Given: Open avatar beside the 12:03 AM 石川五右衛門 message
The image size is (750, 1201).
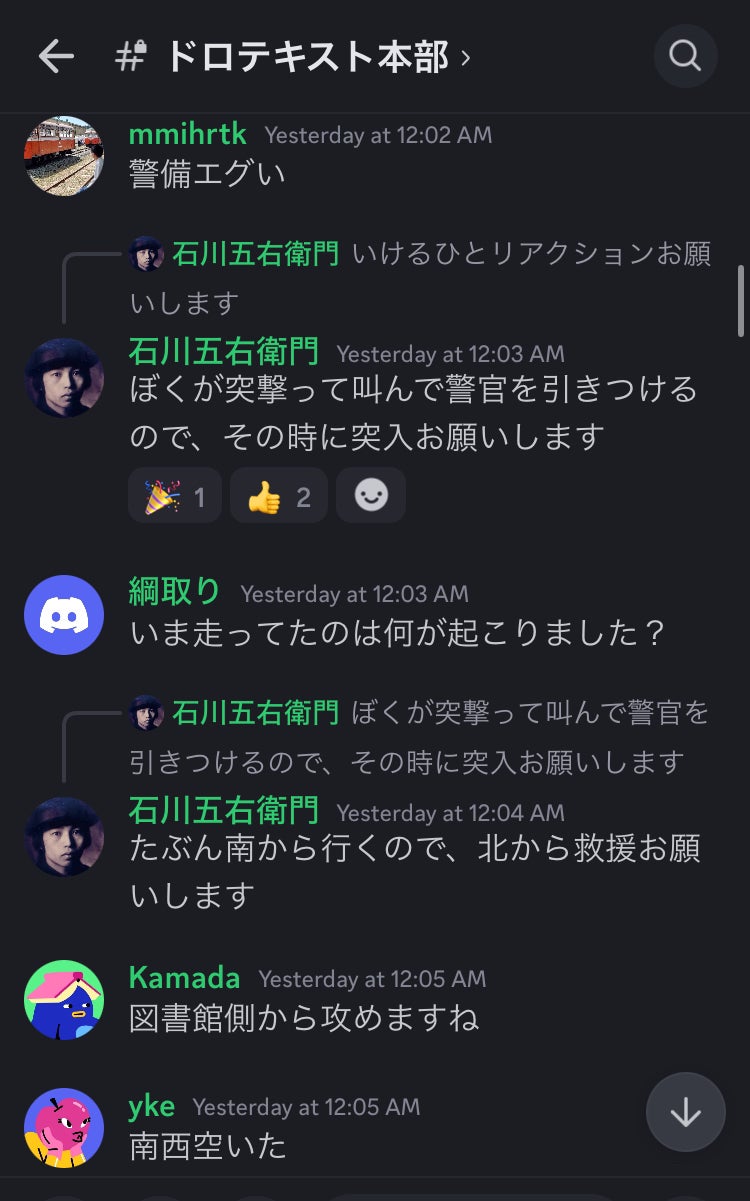Looking at the screenshot, I should click(64, 378).
